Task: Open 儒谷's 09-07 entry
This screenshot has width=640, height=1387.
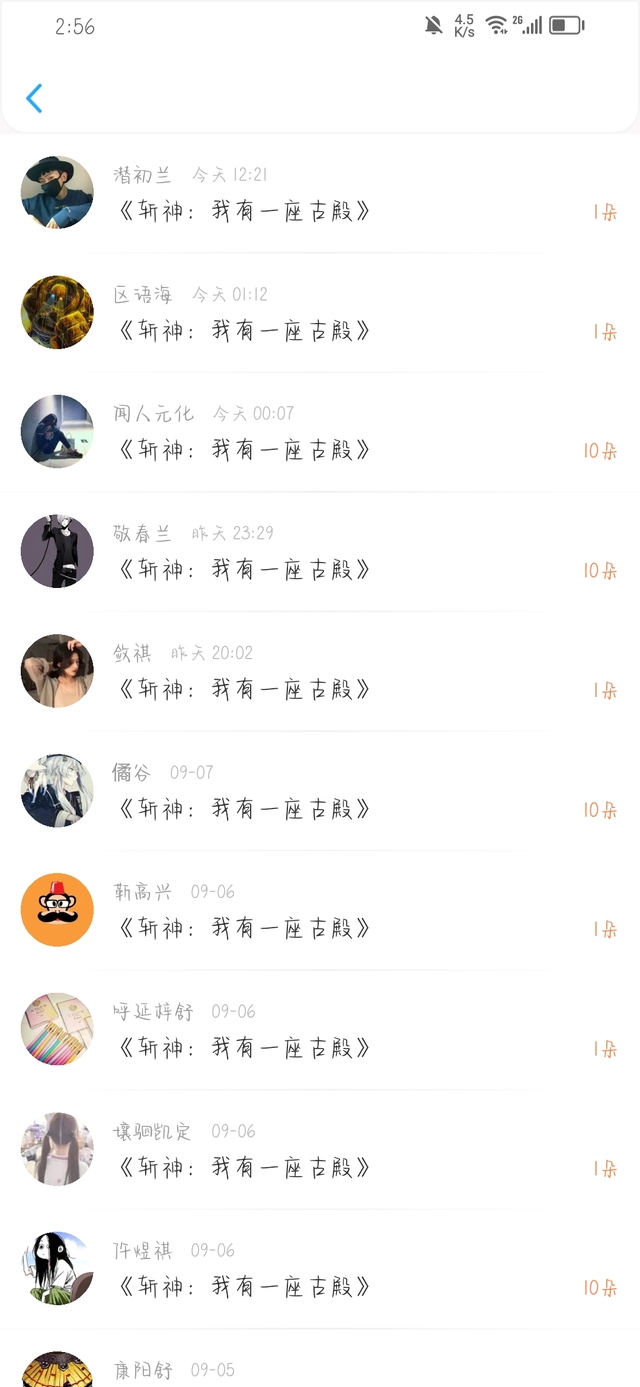Action: click(x=320, y=791)
